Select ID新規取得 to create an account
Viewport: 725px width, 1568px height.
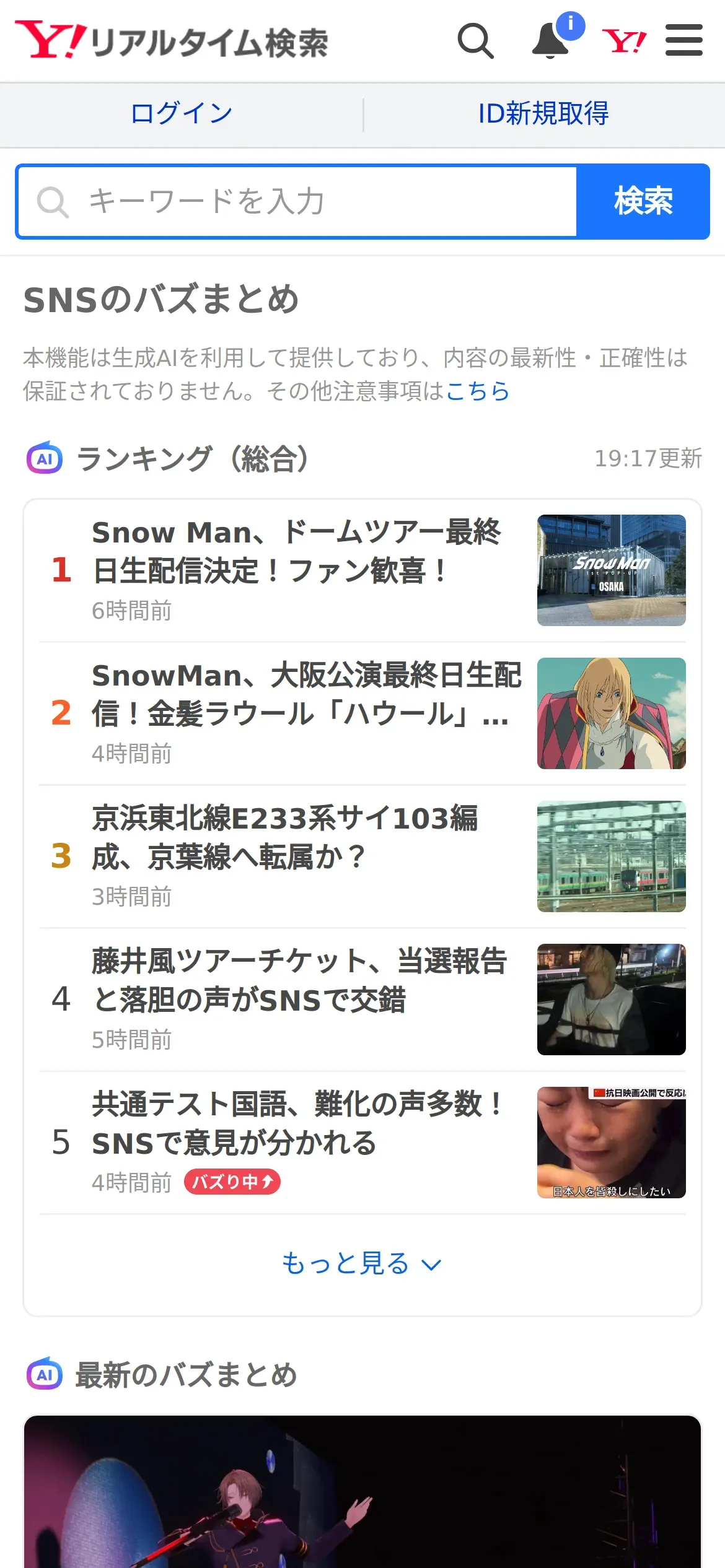pyautogui.click(x=543, y=114)
